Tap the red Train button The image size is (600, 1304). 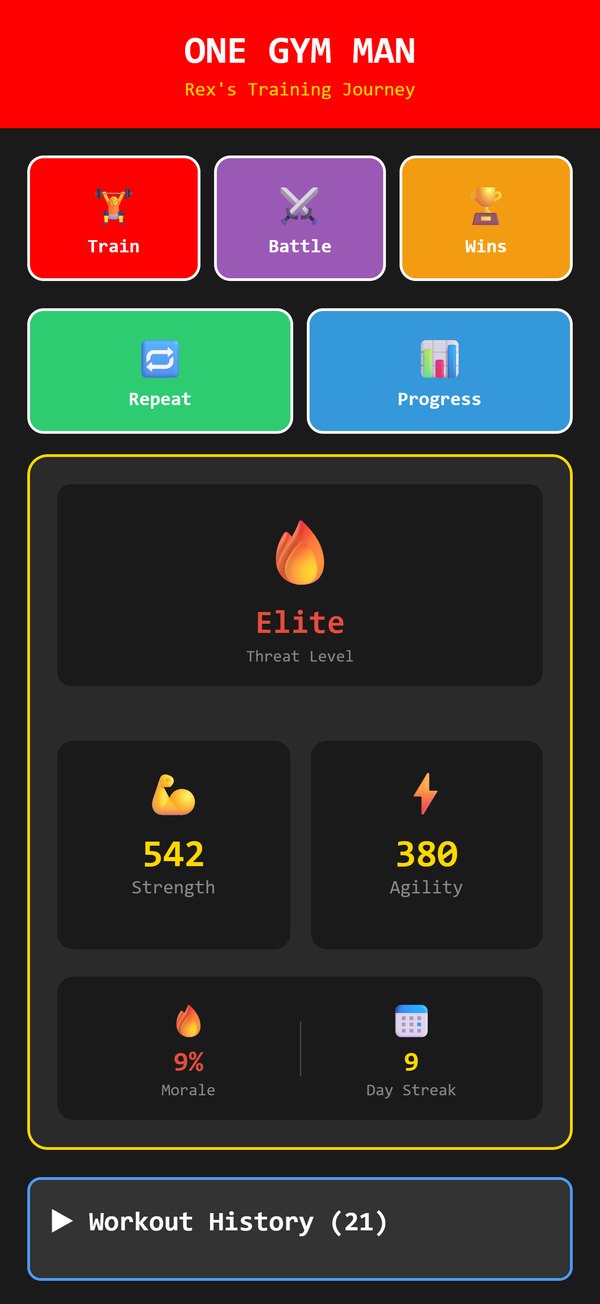coord(114,218)
